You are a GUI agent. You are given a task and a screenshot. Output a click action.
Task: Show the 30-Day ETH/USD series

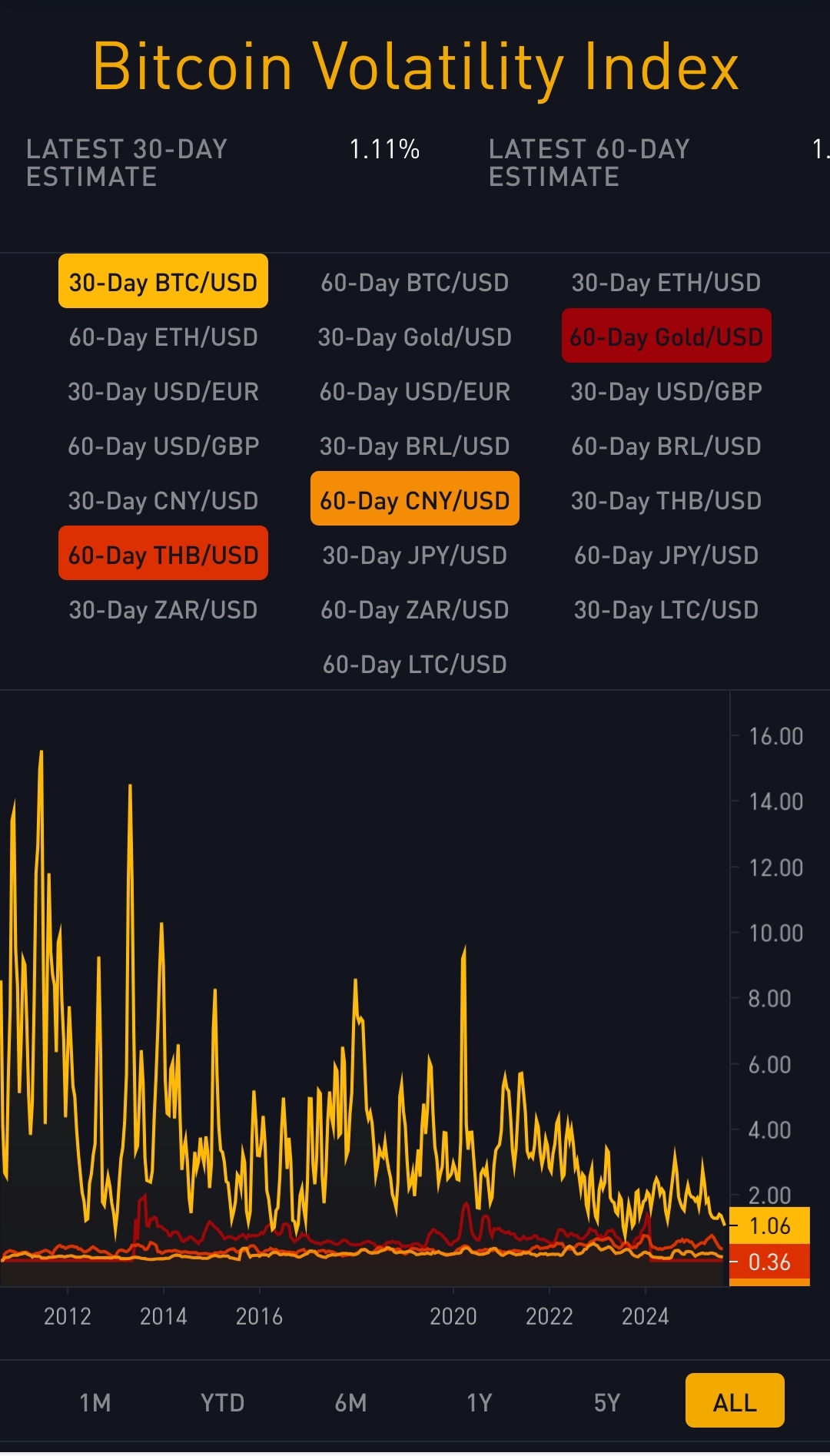666,282
